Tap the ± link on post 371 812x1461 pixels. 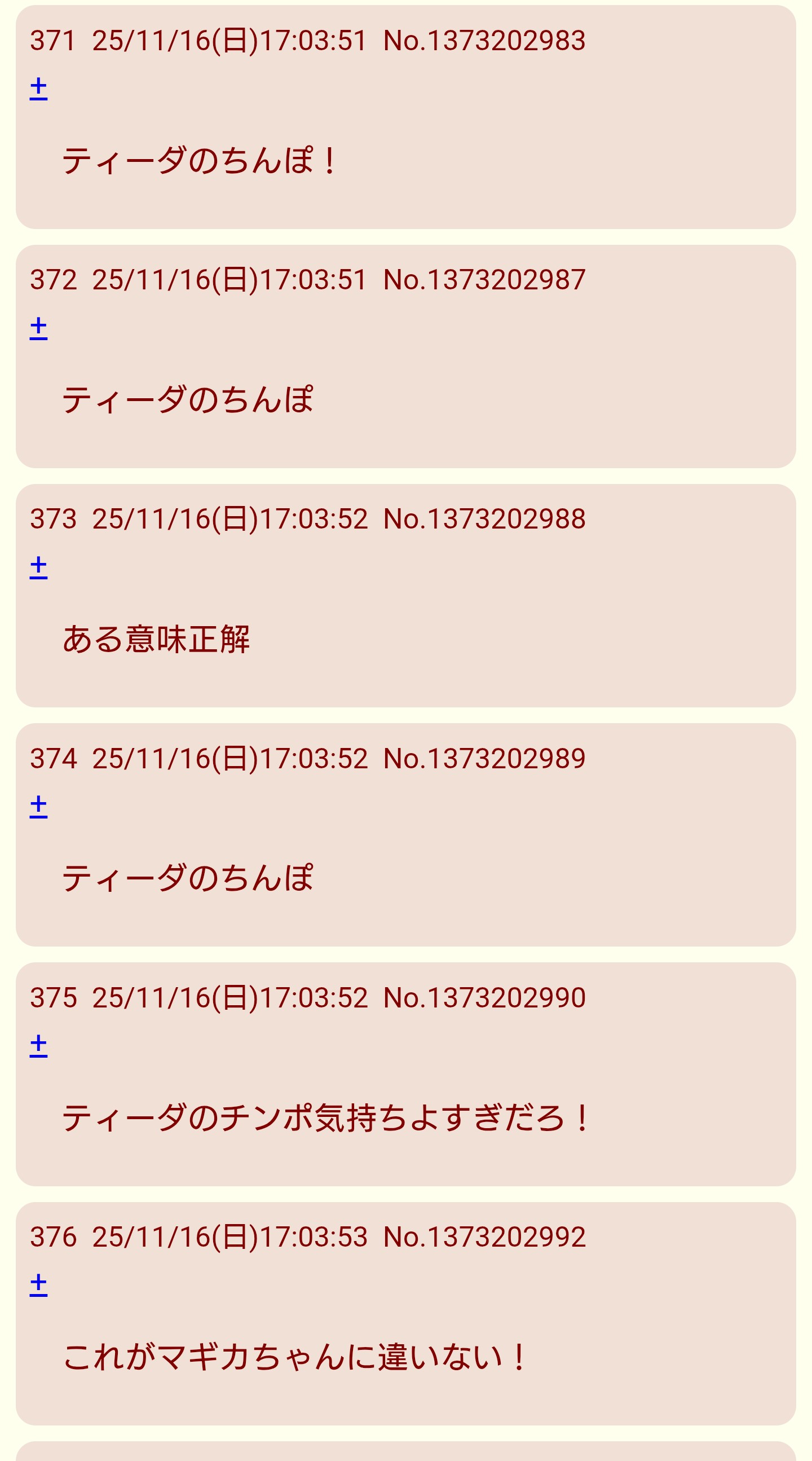point(38,89)
